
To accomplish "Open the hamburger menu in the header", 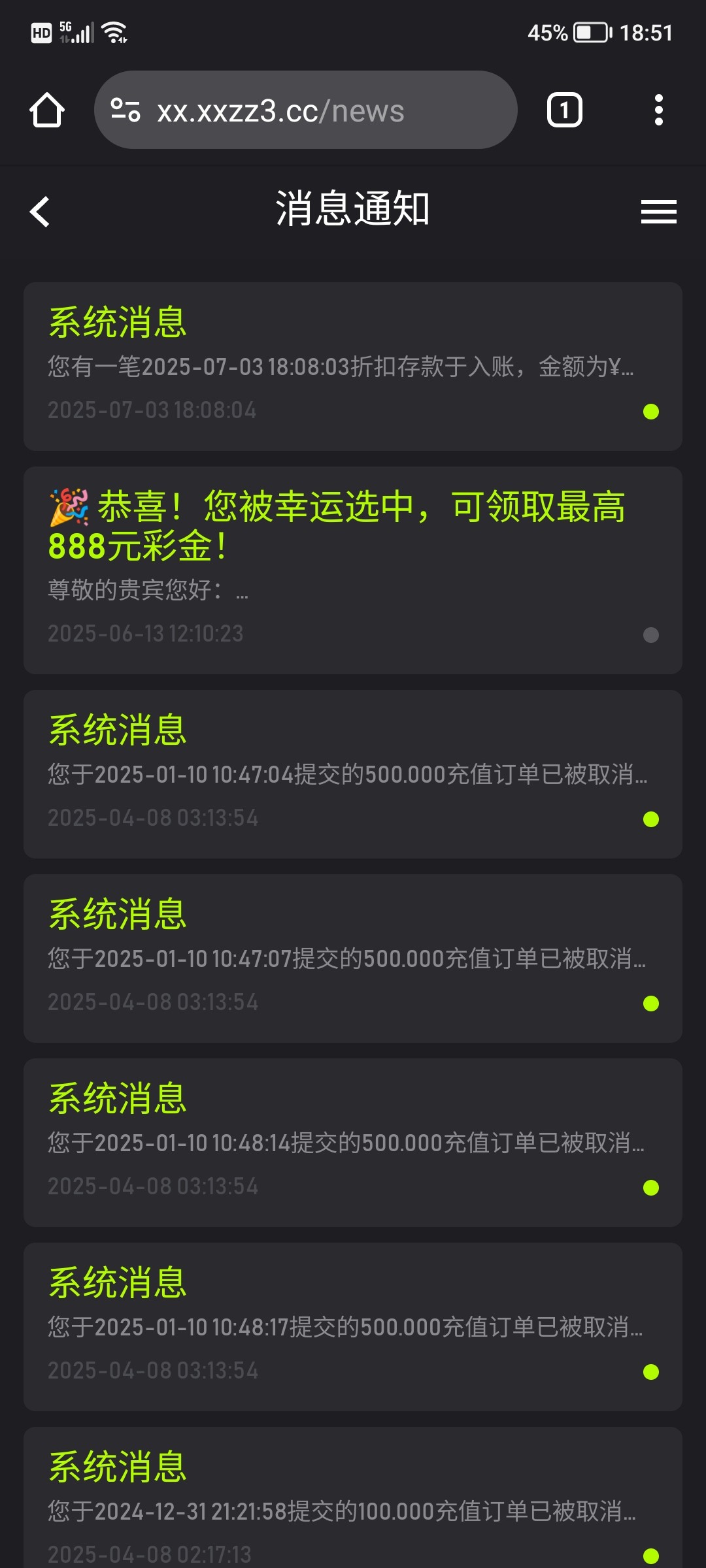I will coord(658,212).
